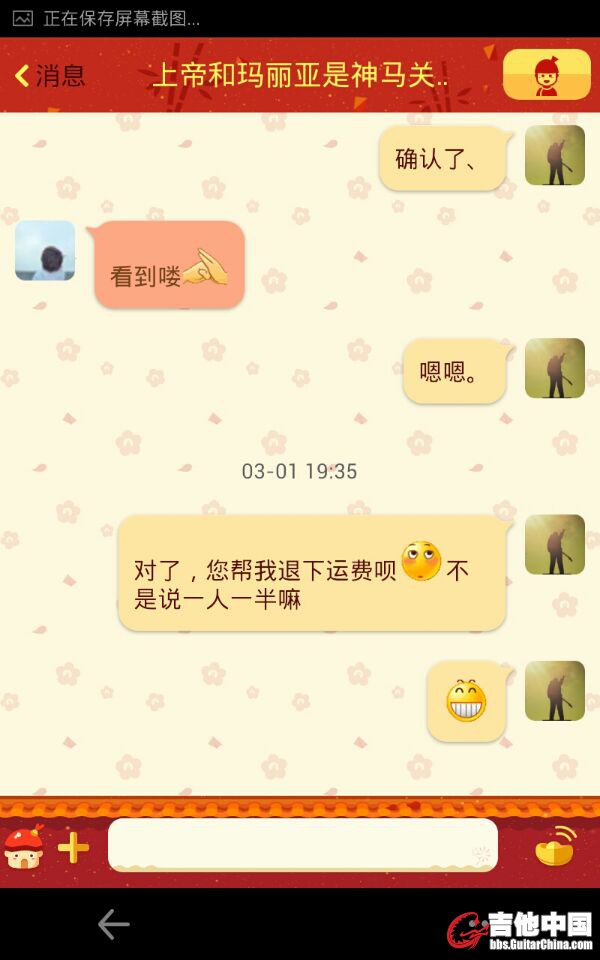Open the avatar next to 看到喽
Viewport: 600px width, 960px height.
pyautogui.click(x=45, y=251)
